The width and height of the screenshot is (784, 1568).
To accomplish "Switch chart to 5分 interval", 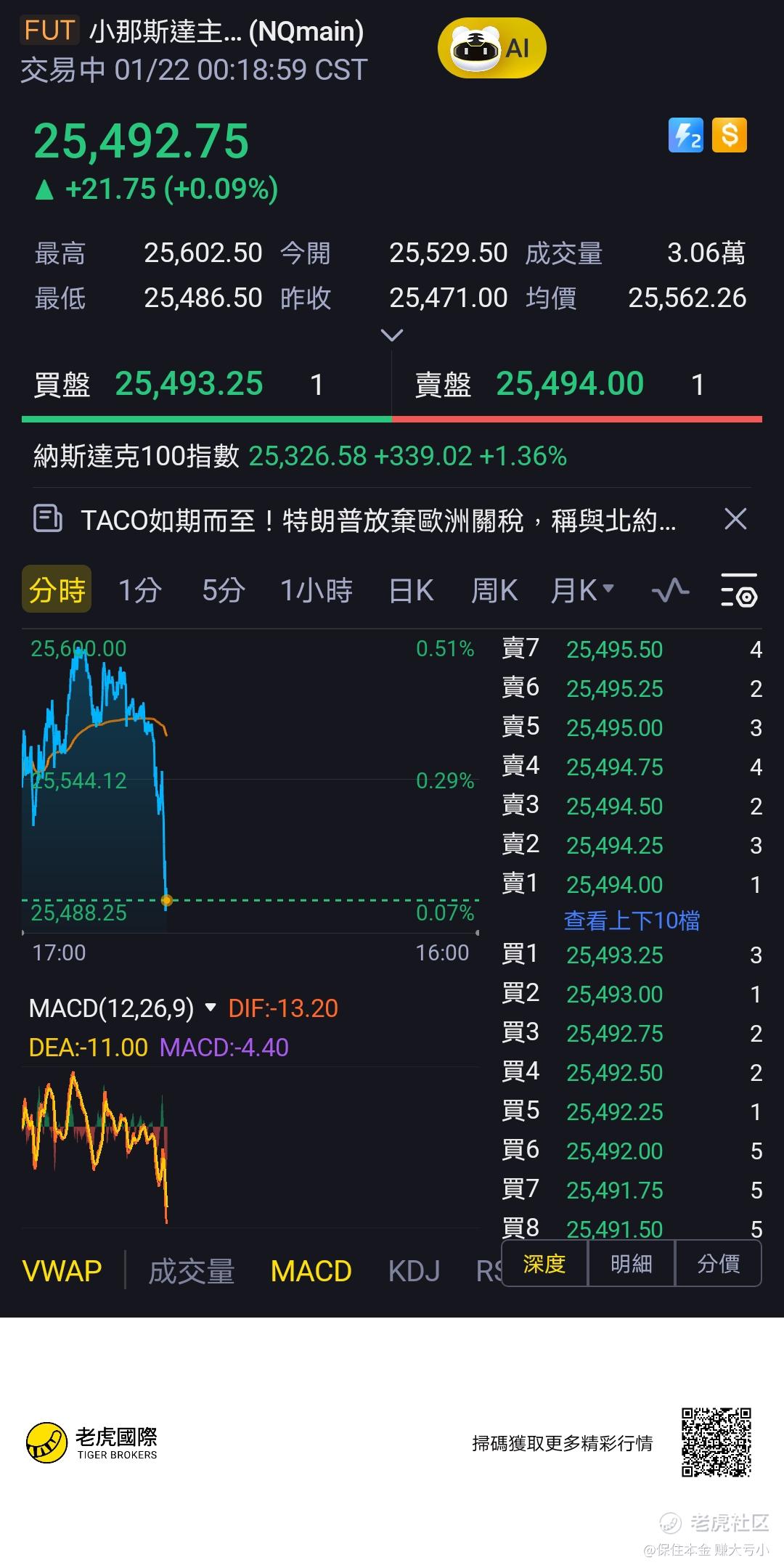I will tap(223, 590).
